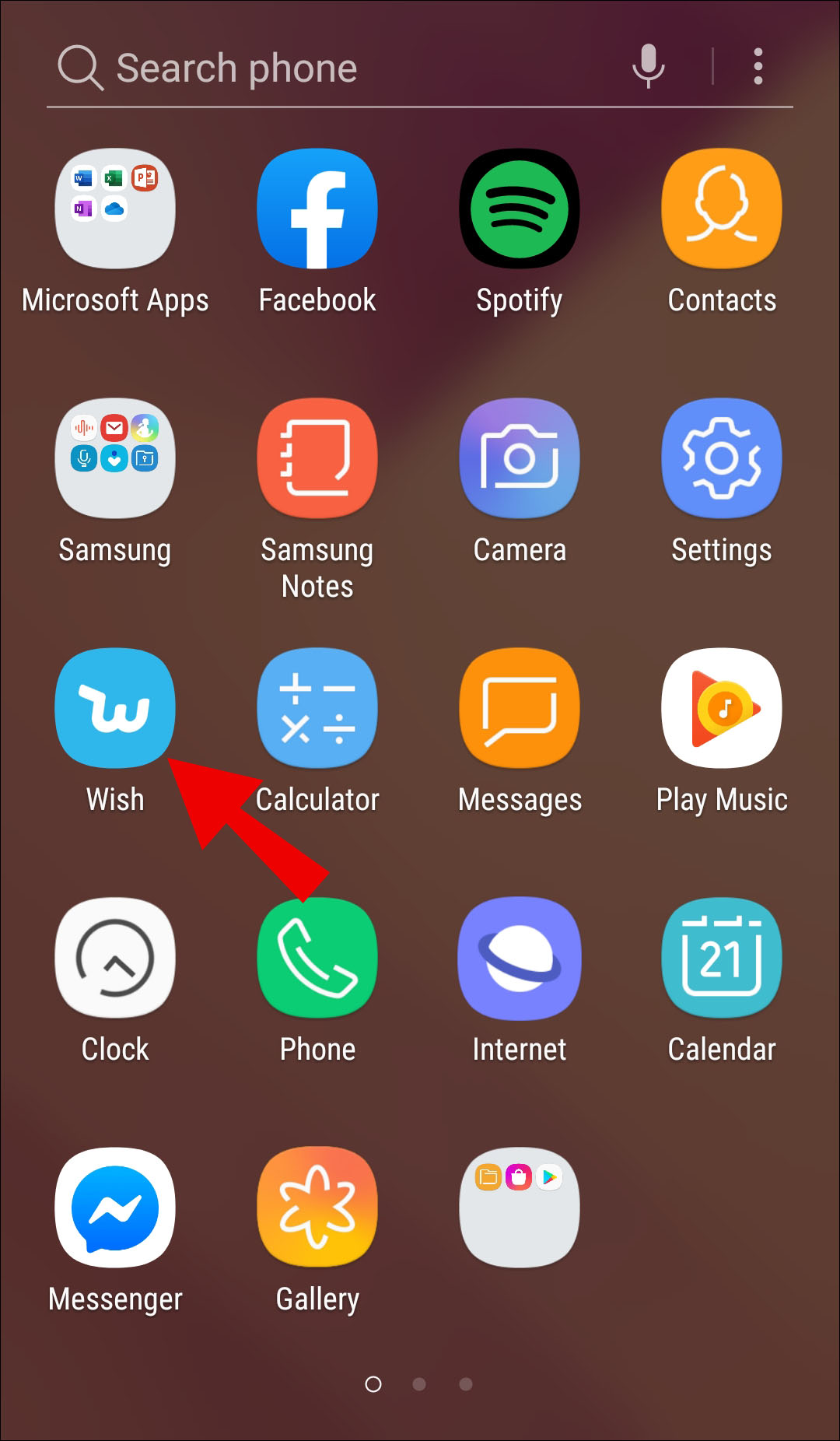Open the Samsung folder
The height and width of the screenshot is (1441, 840).
coord(115,458)
